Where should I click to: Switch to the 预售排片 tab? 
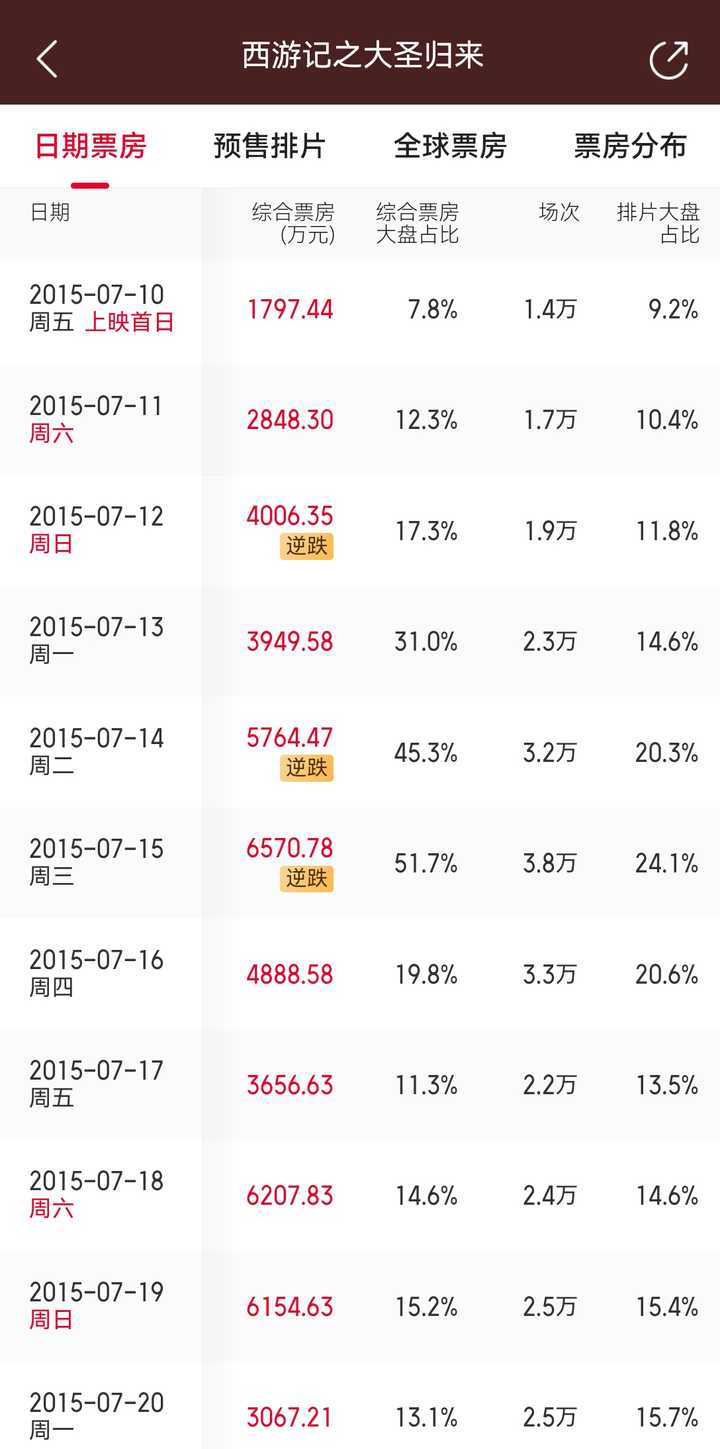point(270,146)
